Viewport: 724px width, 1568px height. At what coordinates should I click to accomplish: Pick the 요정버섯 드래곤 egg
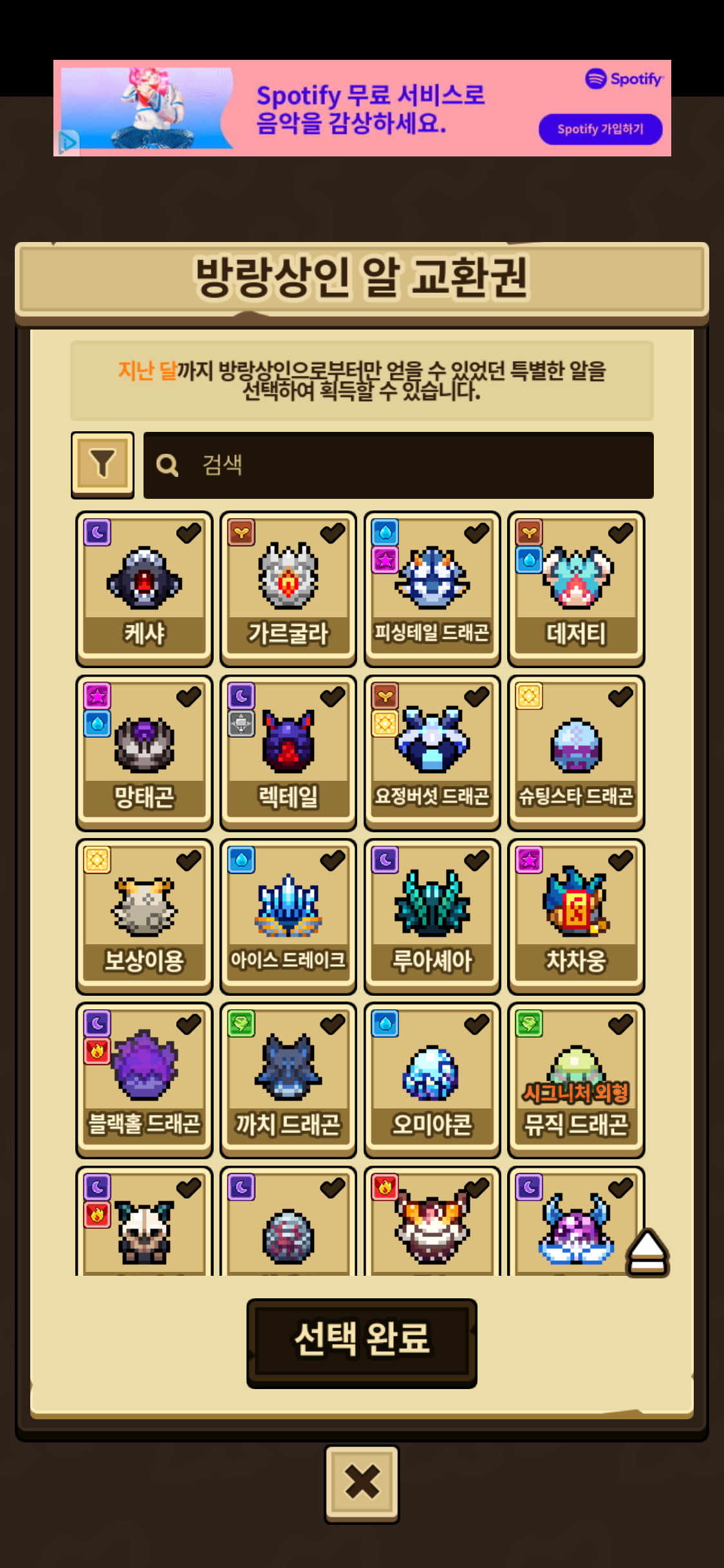pos(432,752)
